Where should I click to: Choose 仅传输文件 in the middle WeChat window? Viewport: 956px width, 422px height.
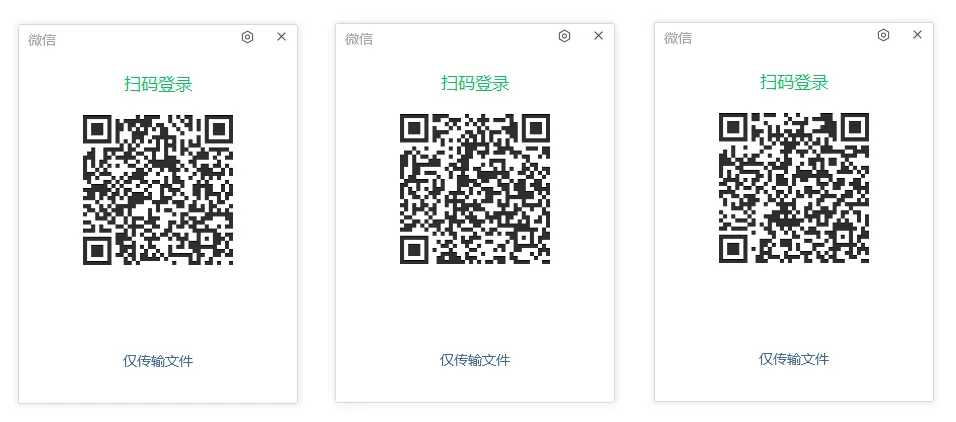coord(475,360)
